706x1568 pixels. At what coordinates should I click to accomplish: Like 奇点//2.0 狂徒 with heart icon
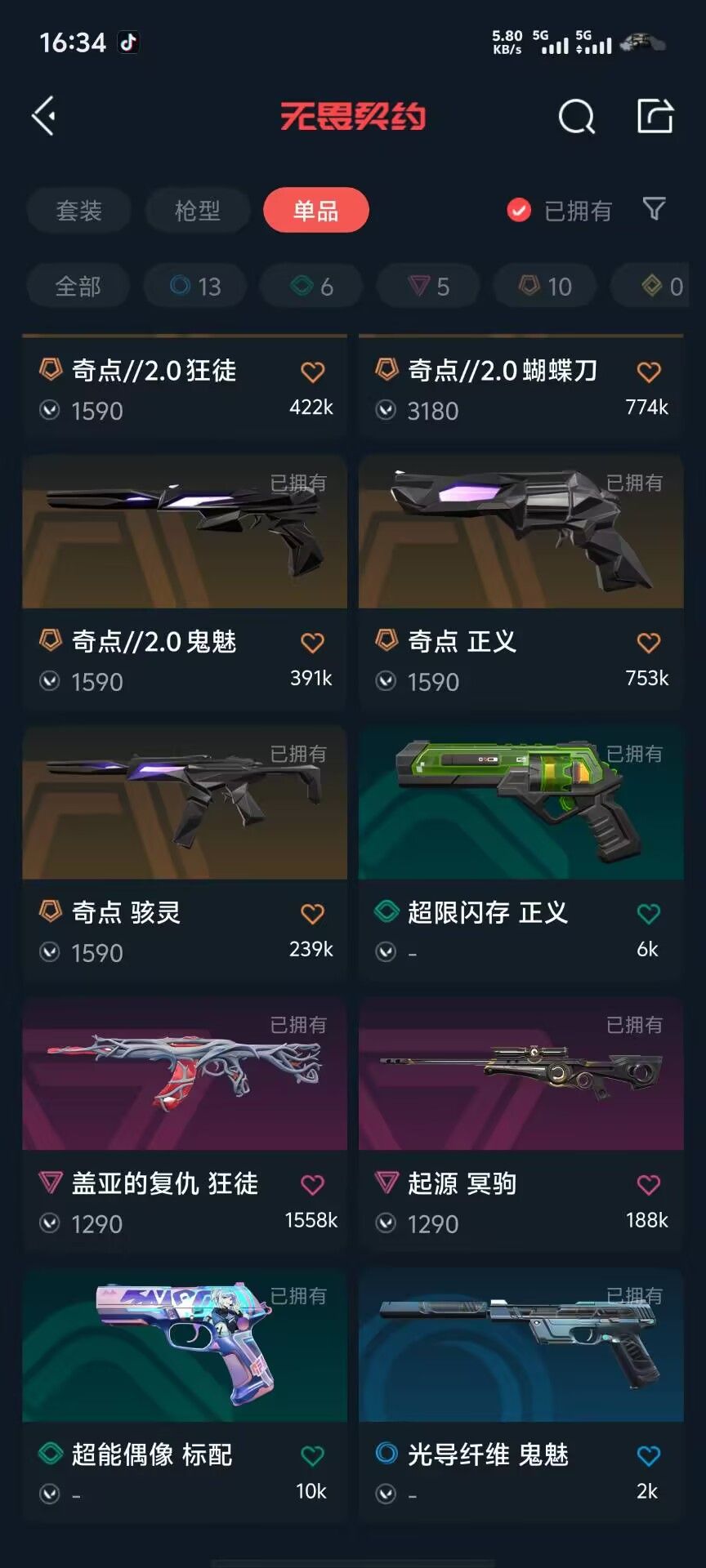click(x=312, y=372)
